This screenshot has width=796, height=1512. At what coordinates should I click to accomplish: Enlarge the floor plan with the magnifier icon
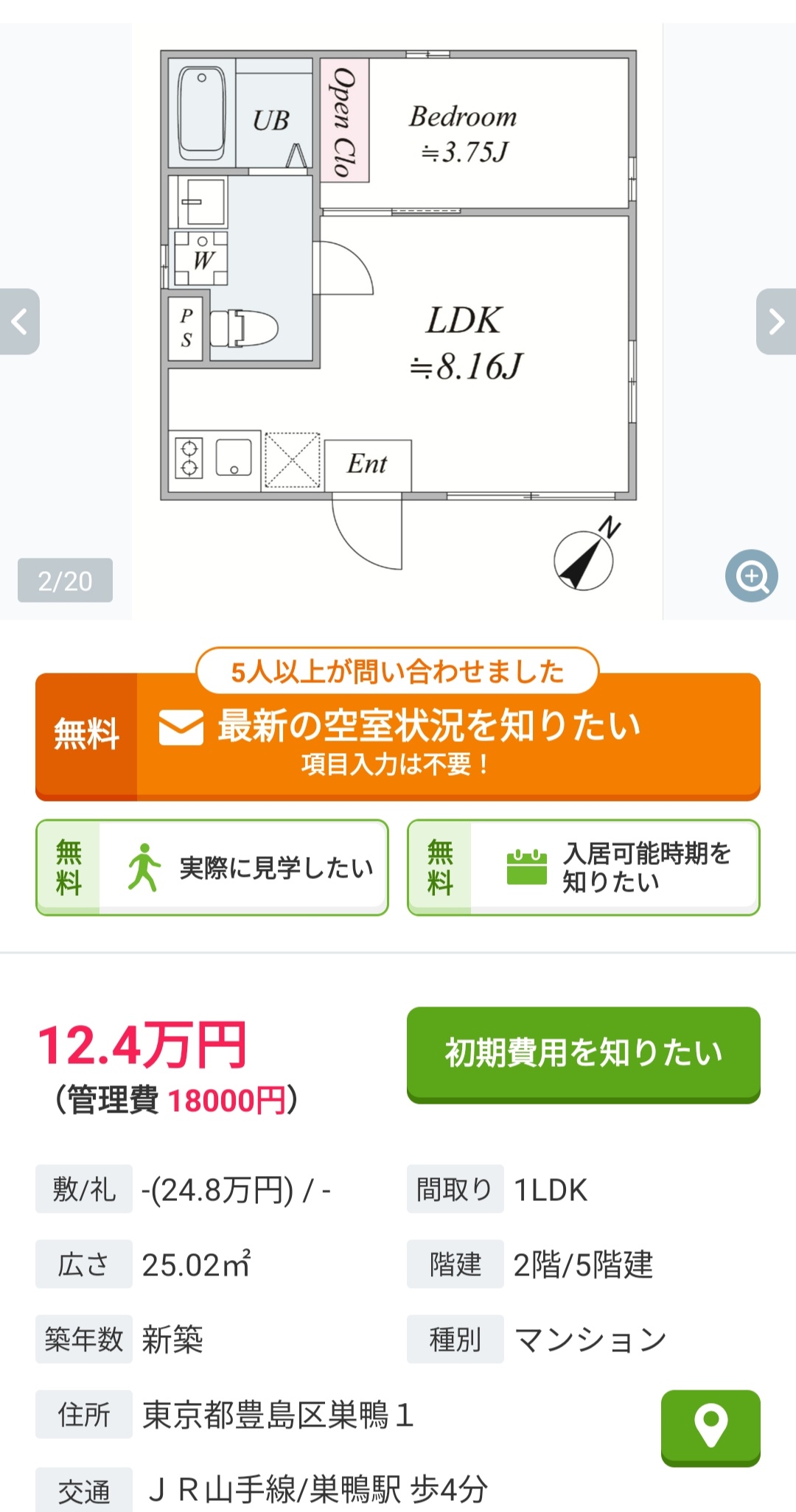click(x=751, y=576)
